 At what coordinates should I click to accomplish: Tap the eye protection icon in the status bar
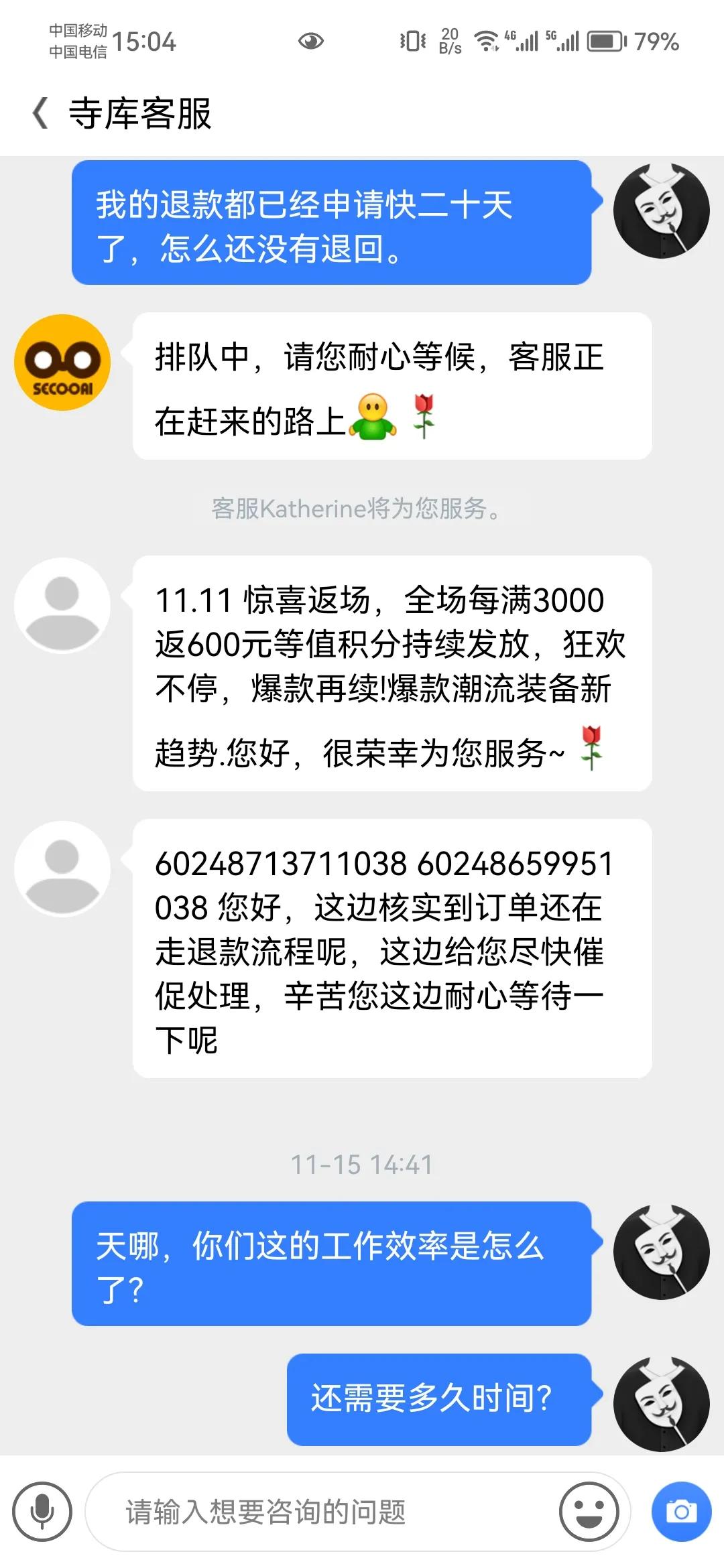click(x=311, y=42)
